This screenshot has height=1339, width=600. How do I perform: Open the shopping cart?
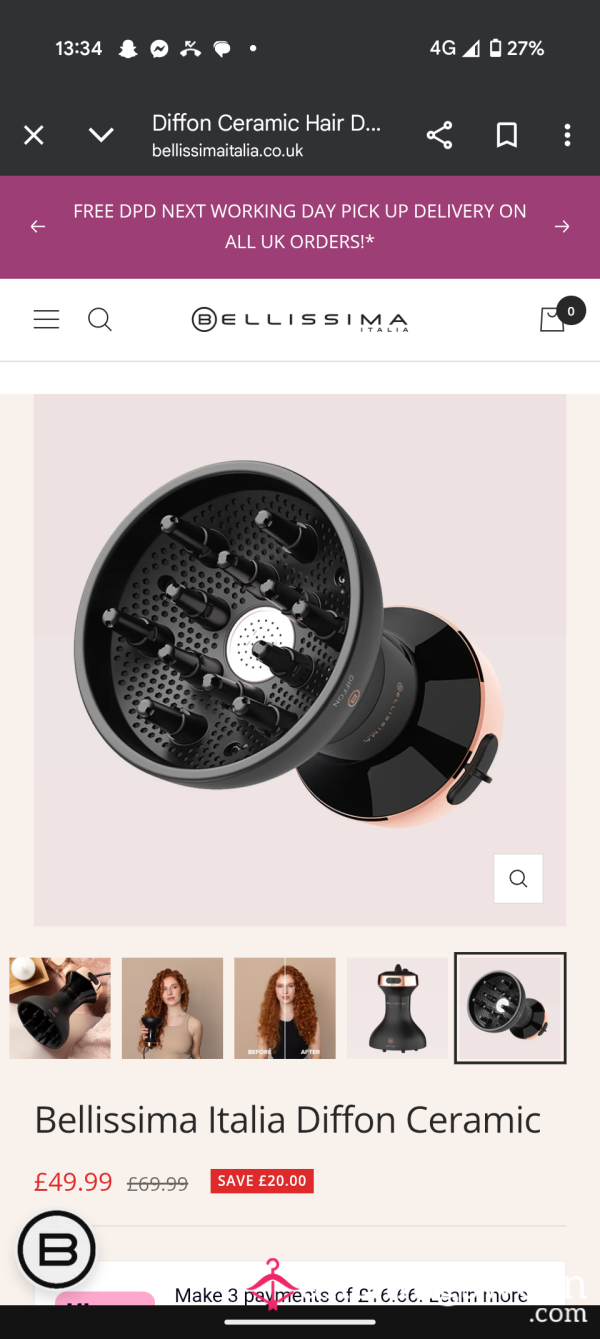click(553, 319)
